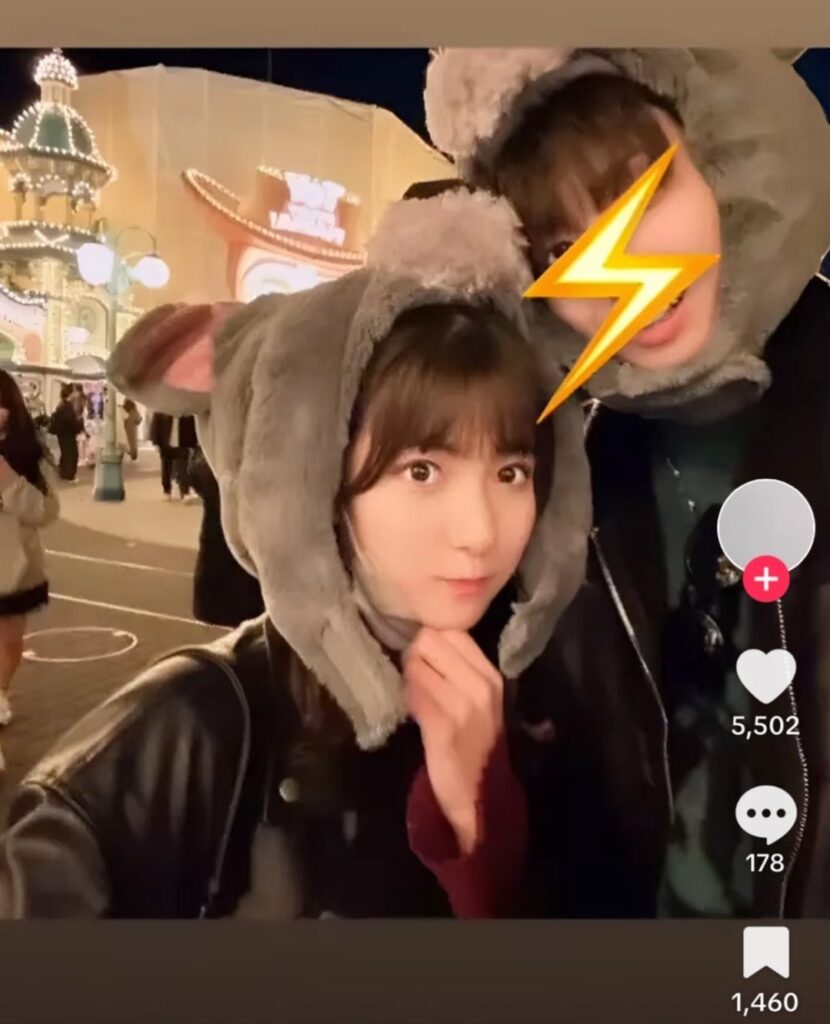
Task: Like this video with the heart
Action: 766,676
